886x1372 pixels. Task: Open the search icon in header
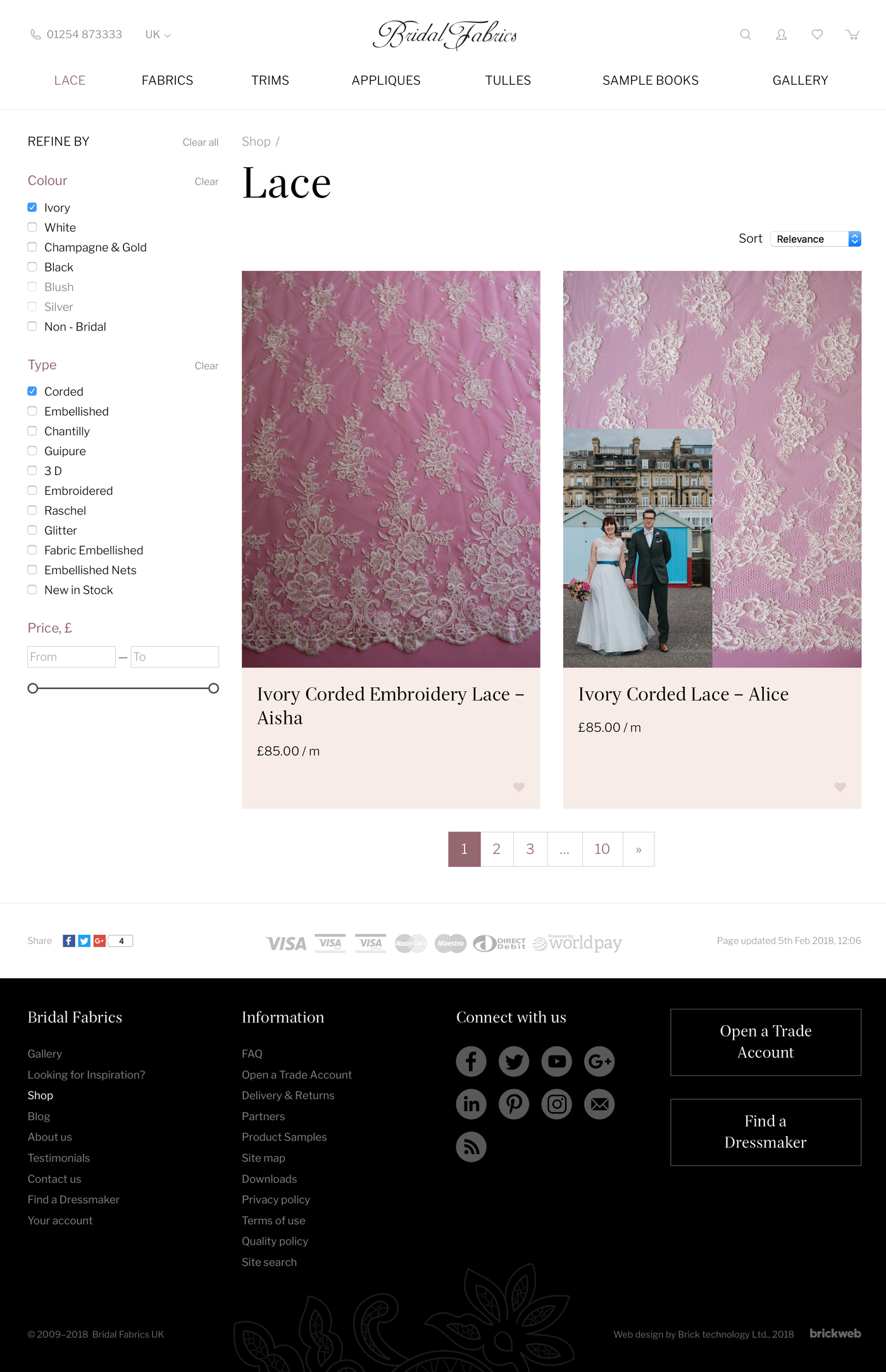[x=746, y=34]
